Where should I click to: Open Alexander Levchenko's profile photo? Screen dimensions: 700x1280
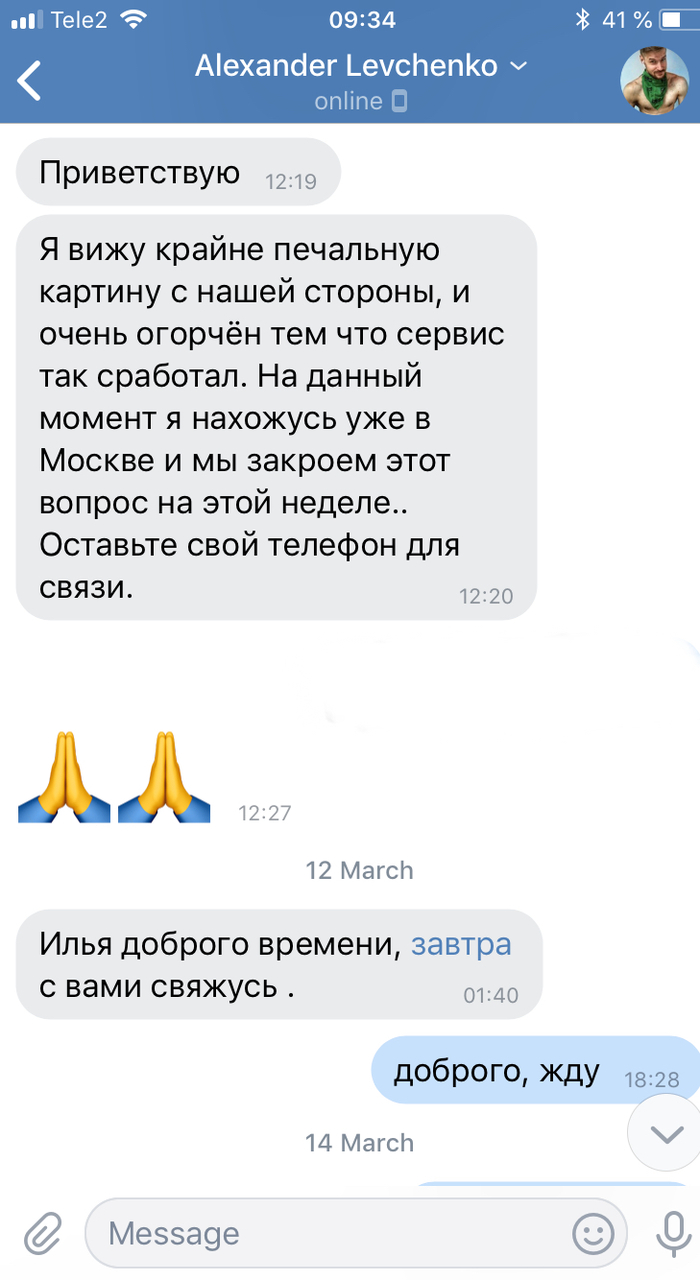(x=653, y=80)
